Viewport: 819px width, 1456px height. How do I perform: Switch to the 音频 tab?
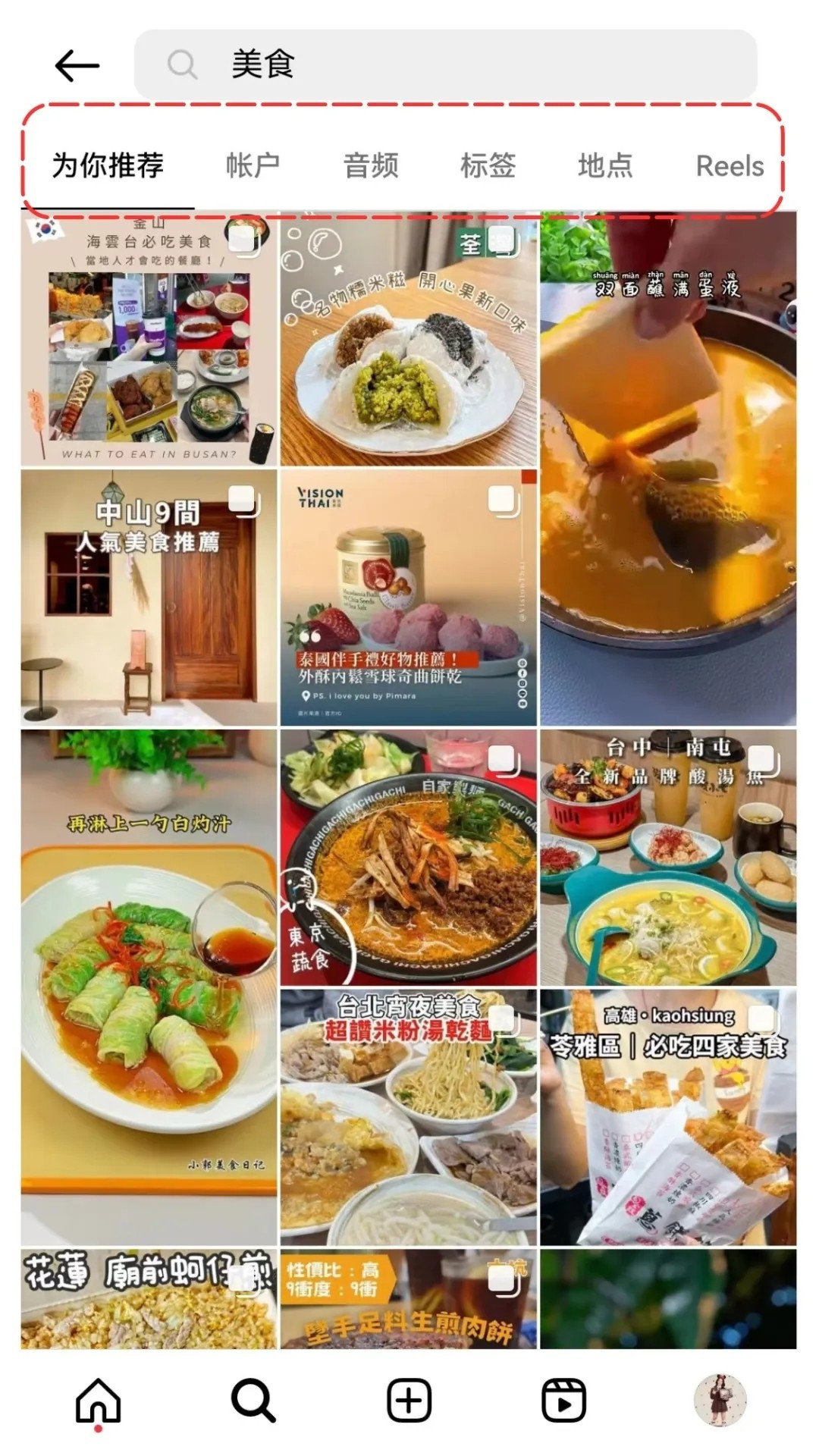[x=371, y=165]
